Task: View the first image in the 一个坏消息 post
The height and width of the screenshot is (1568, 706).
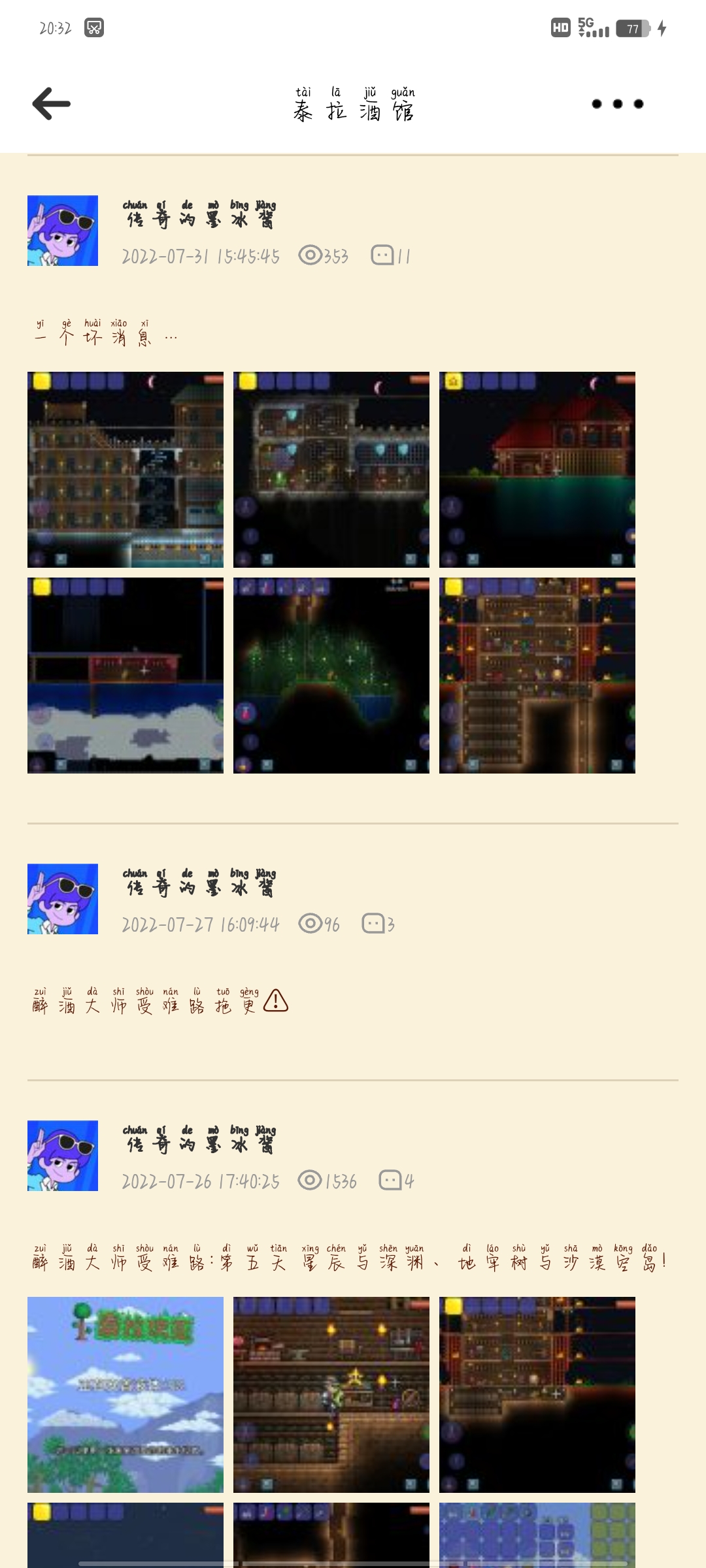Action: coord(126,470)
